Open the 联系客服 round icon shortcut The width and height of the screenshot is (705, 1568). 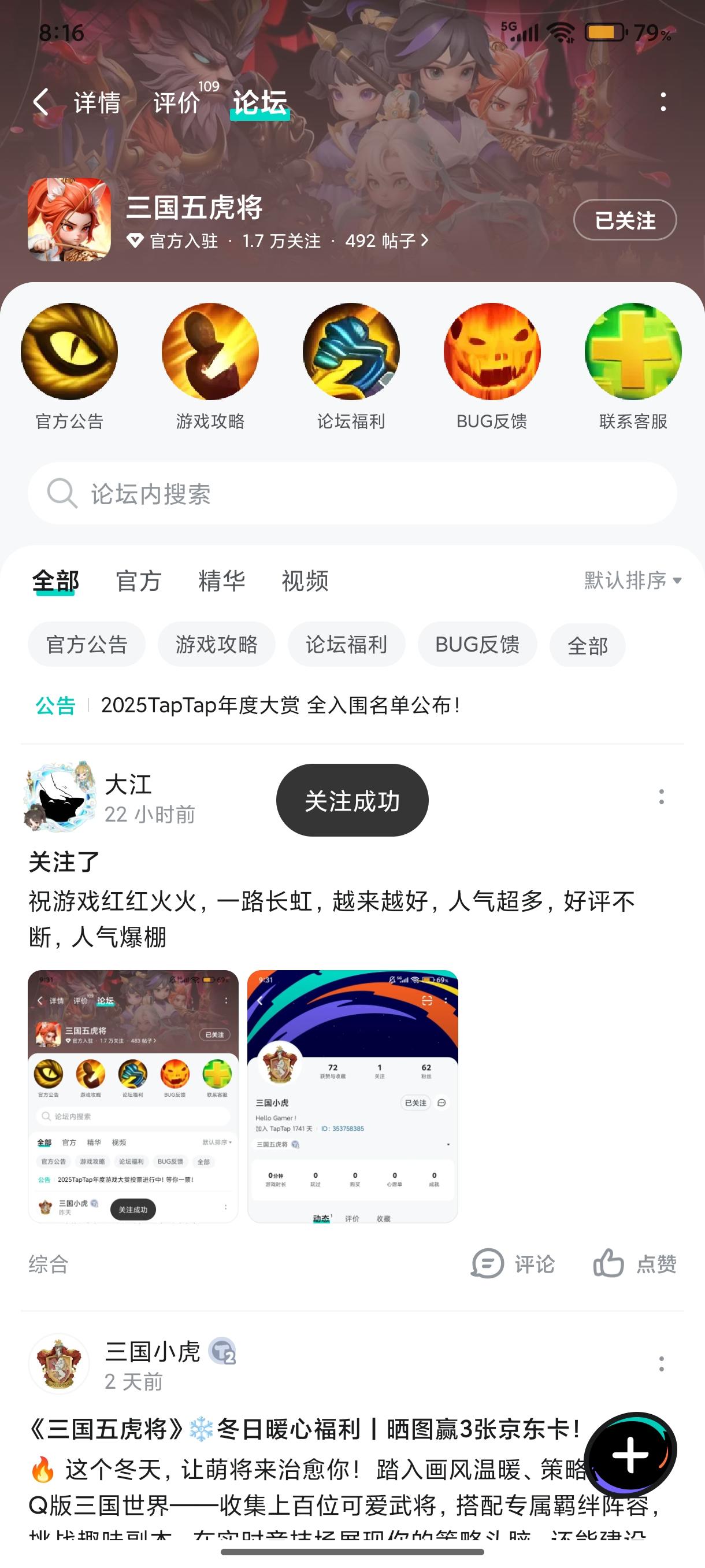pyautogui.click(x=633, y=352)
